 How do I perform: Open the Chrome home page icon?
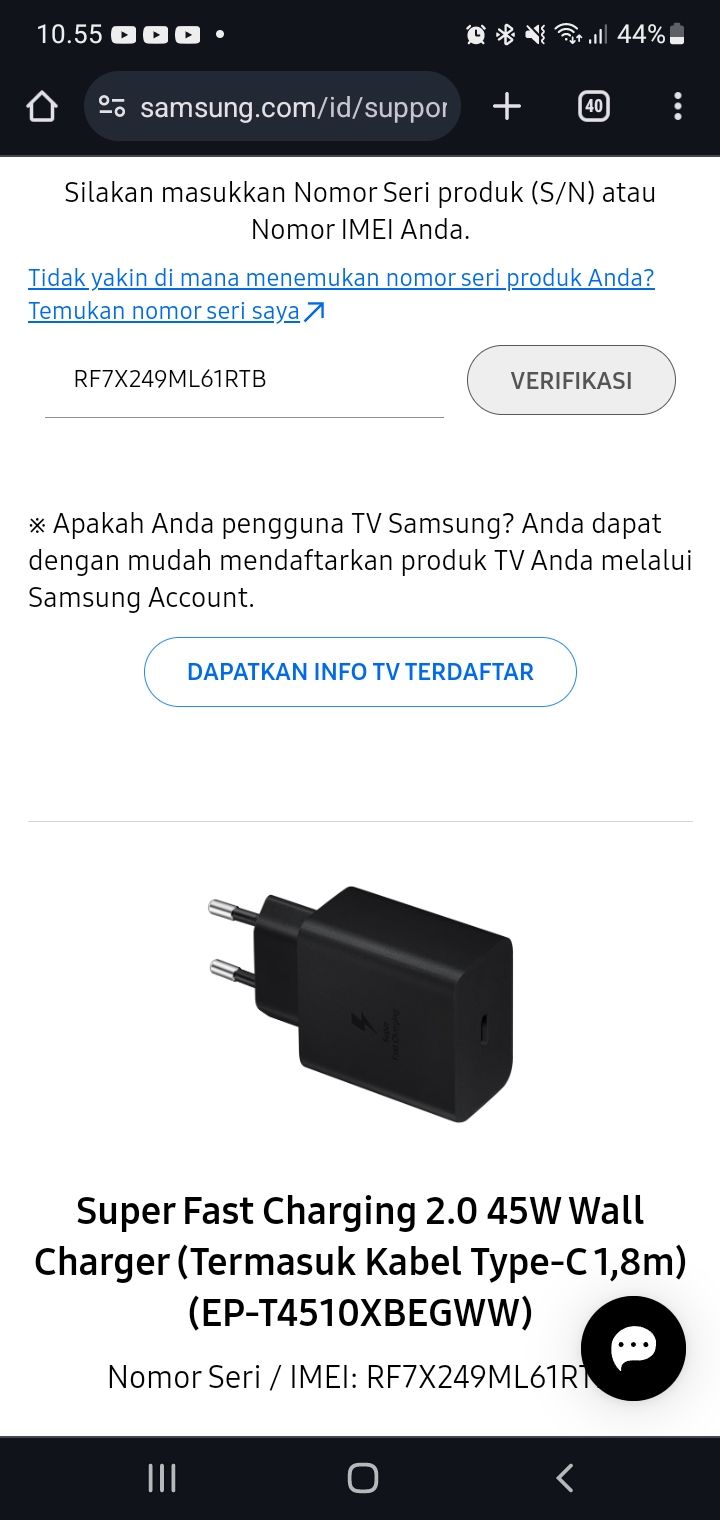[41, 106]
